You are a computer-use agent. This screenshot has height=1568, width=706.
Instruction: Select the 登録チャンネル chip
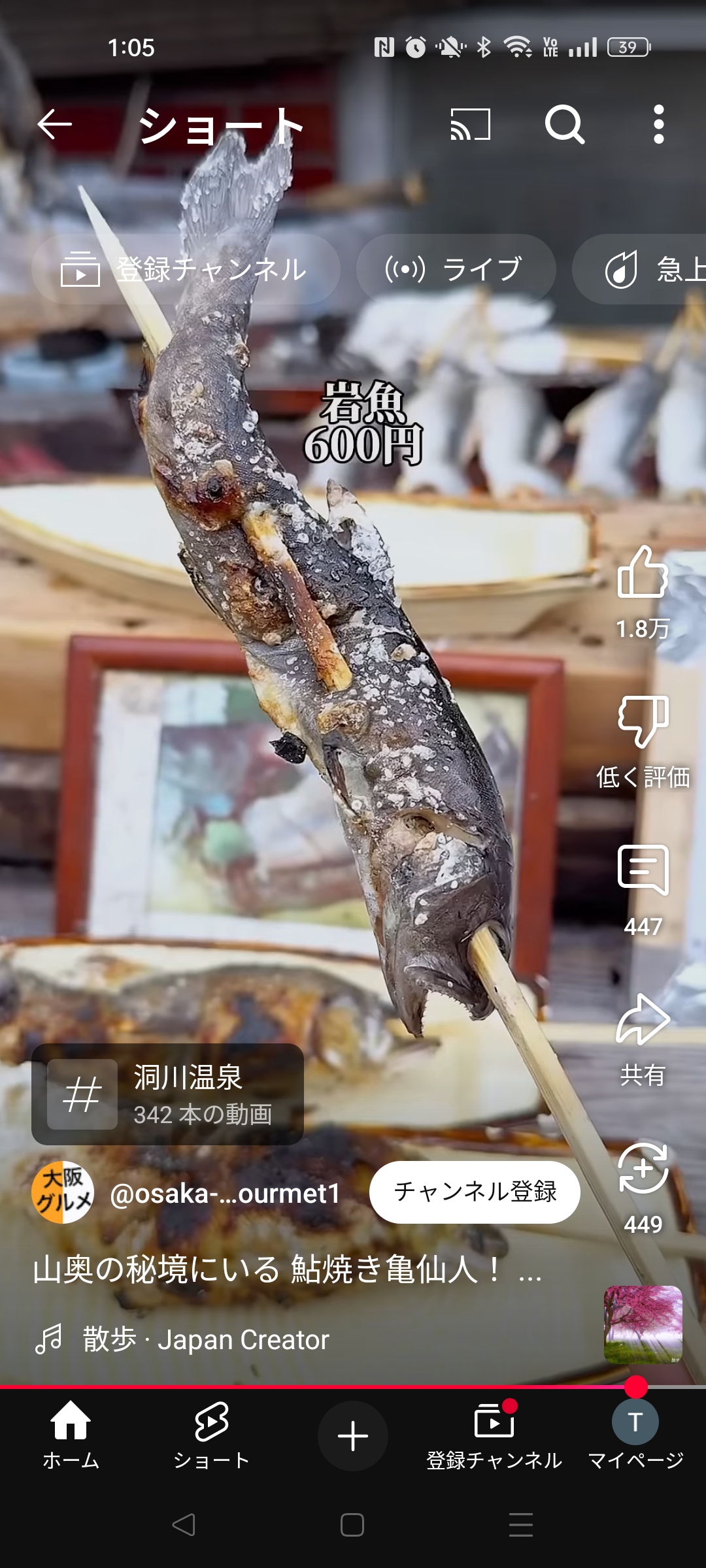186,269
